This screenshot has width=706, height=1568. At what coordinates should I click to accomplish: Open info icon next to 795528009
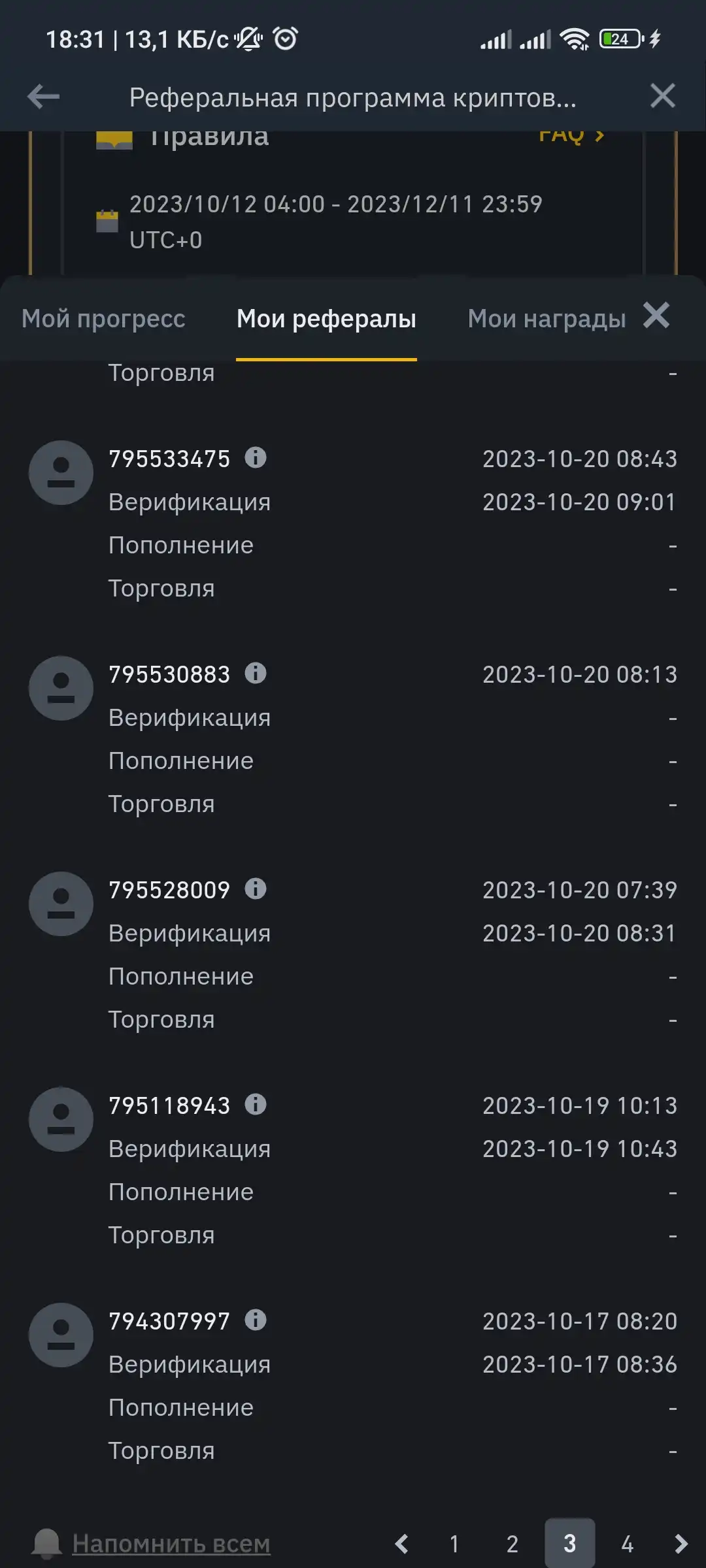[256, 889]
